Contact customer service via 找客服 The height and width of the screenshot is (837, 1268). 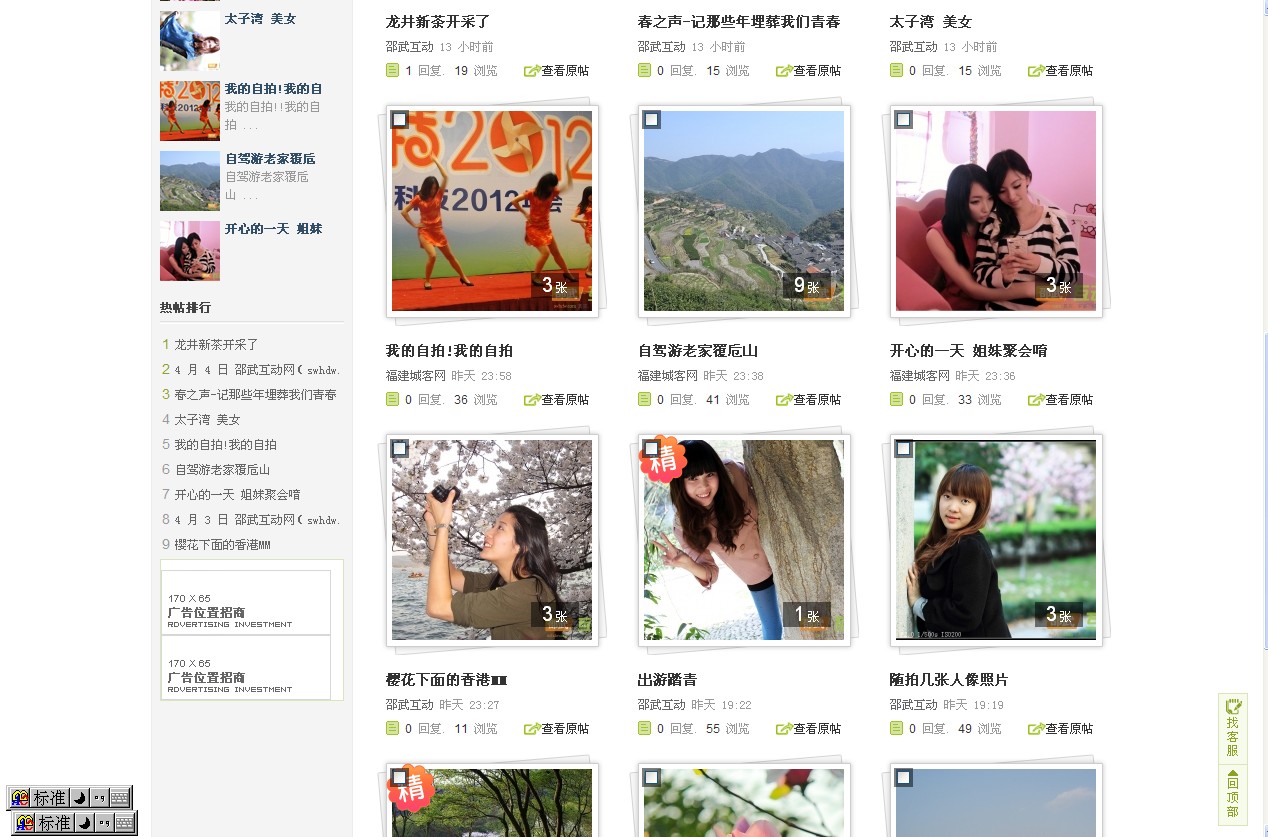coord(1232,729)
